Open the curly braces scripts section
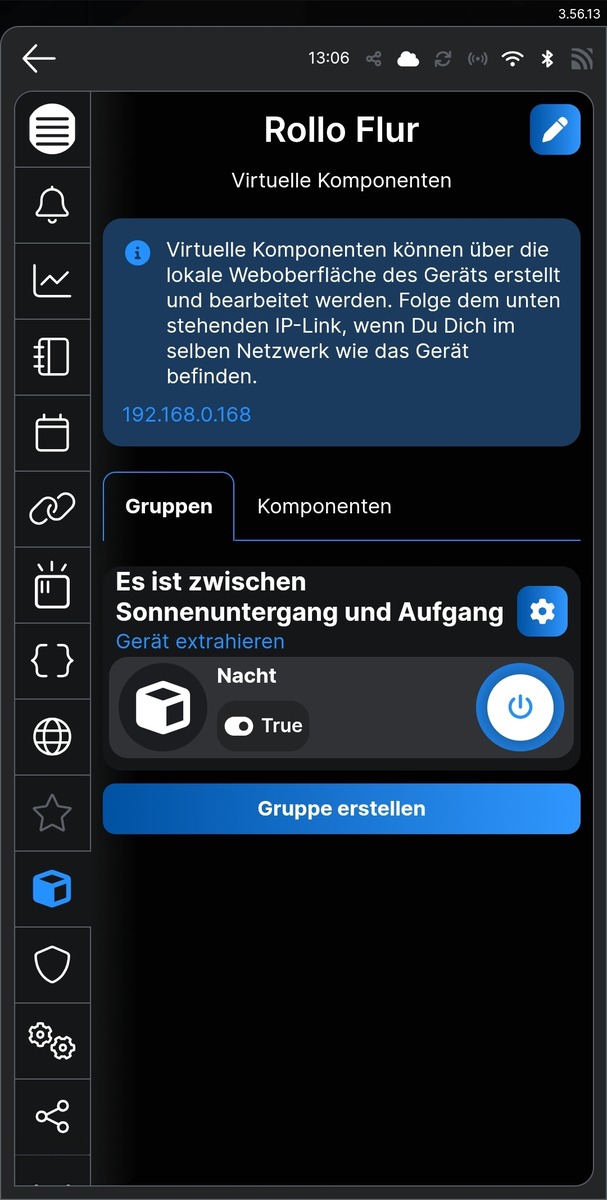The width and height of the screenshot is (607, 1200). pyautogui.click(x=52, y=661)
